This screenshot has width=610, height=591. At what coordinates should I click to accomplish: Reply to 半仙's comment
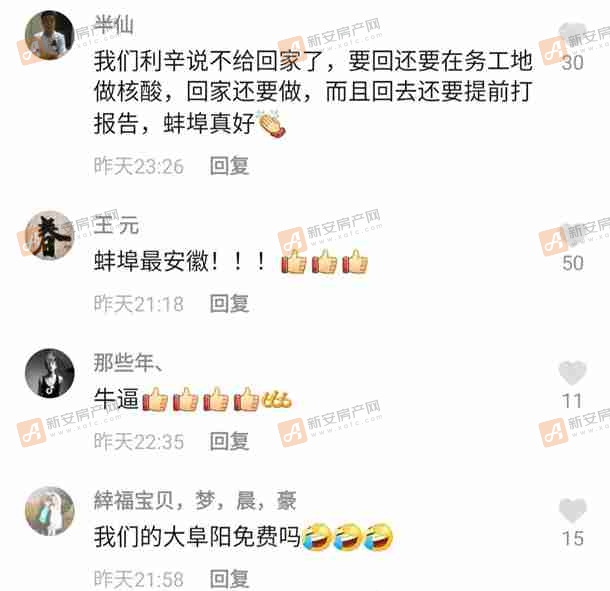coord(229,166)
